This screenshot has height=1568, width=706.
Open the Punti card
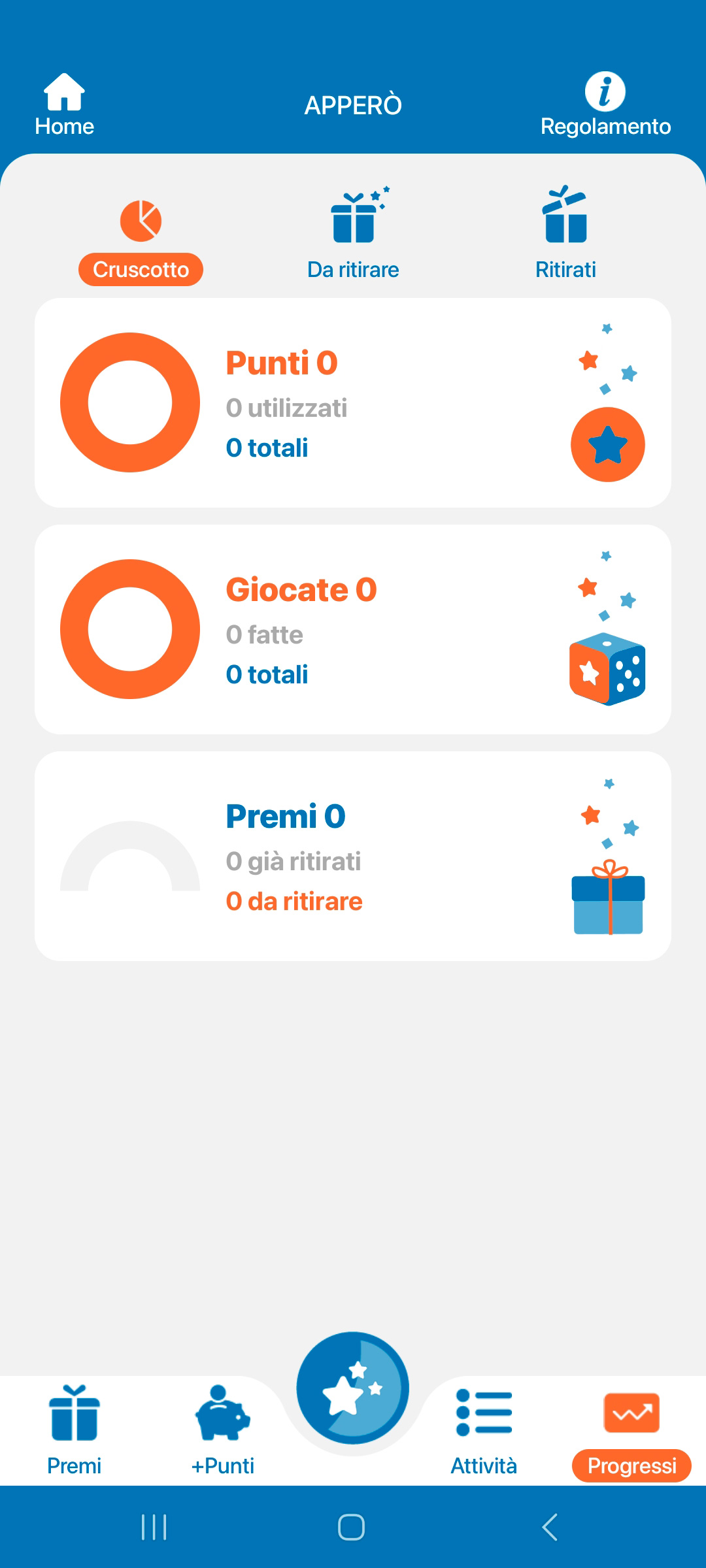pos(353,402)
